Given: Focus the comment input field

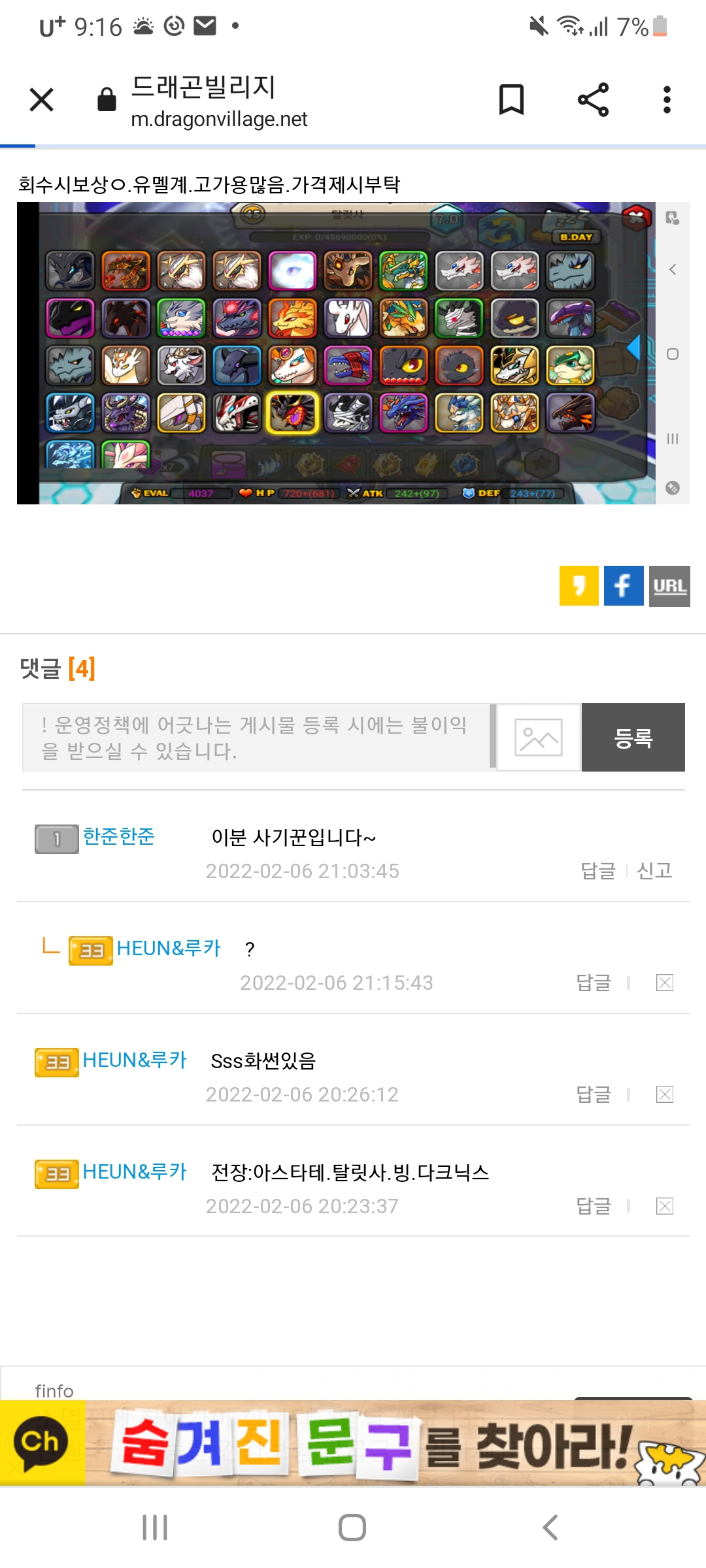Looking at the screenshot, I should (x=256, y=738).
